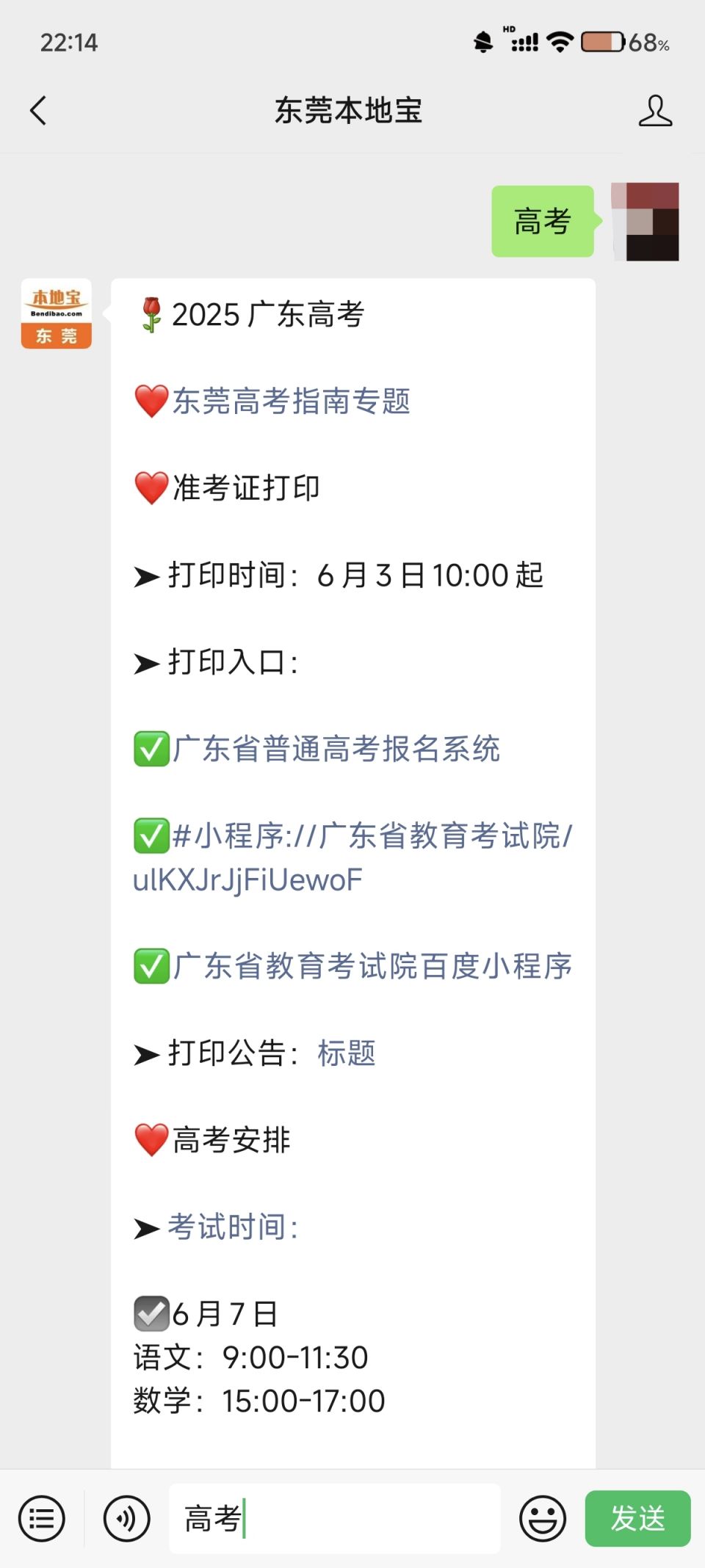Open 东莞高考指南专题 link
This screenshot has height=1568, width=705.
291,402
